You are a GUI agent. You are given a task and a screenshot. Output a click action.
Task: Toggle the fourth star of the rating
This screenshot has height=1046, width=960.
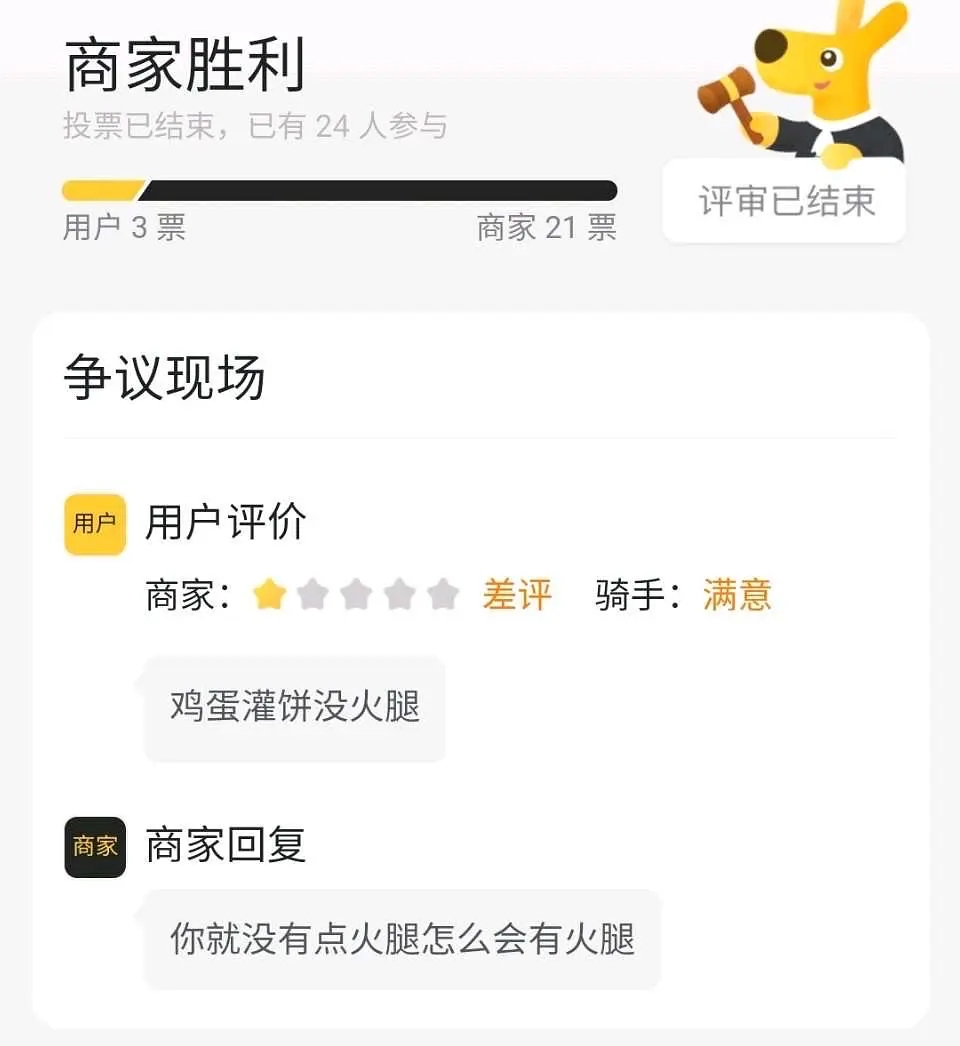click(x=399, y=594)
